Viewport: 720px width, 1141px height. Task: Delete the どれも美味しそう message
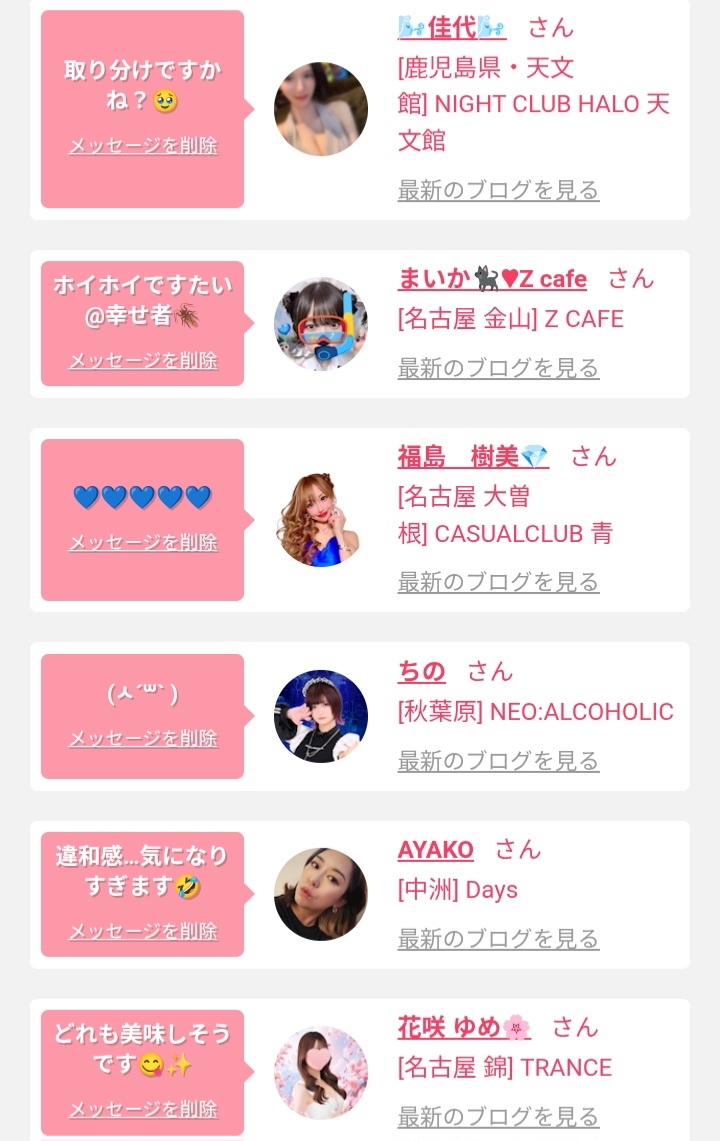143,1109
